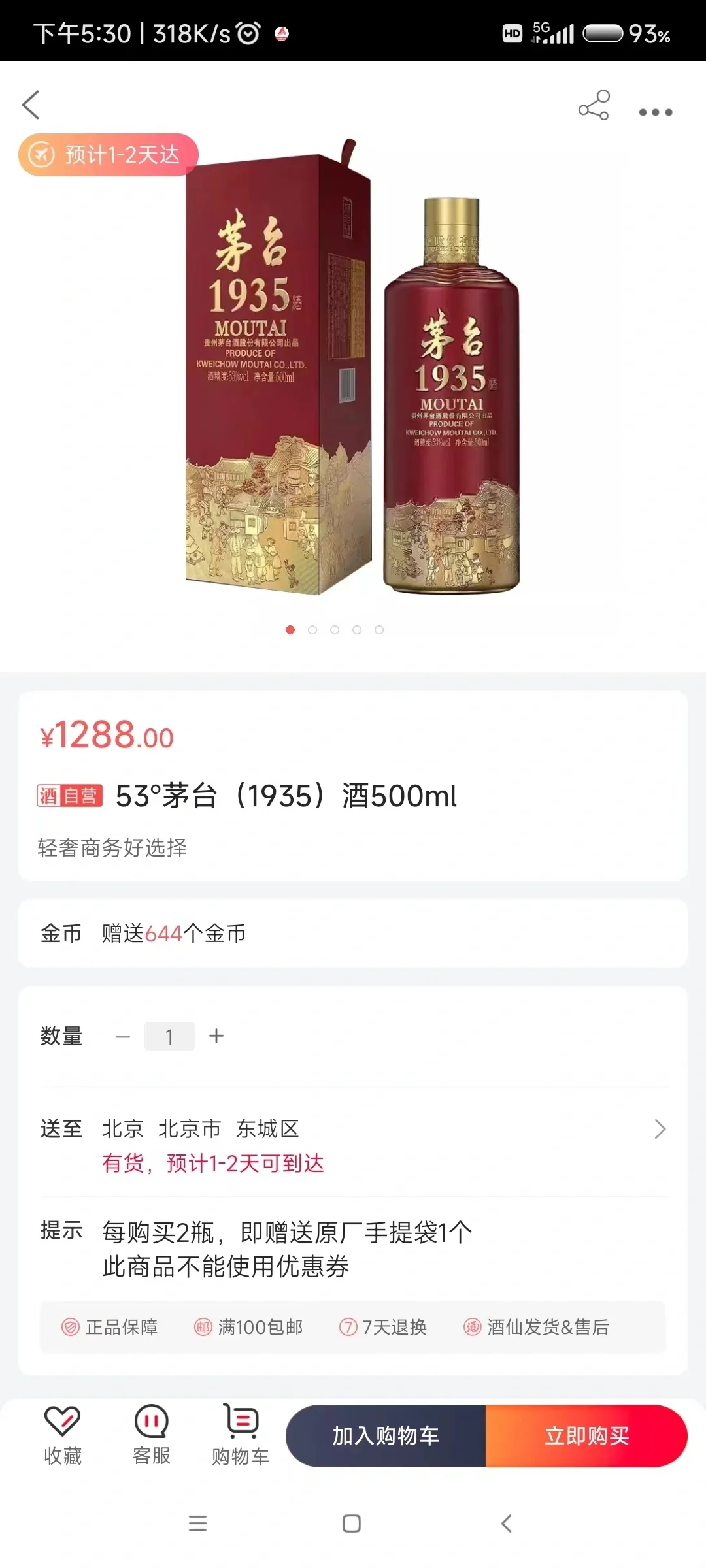Screen dimensions: 706x1568
Task: Tap the system home button
Action: tap(352, 1524)
